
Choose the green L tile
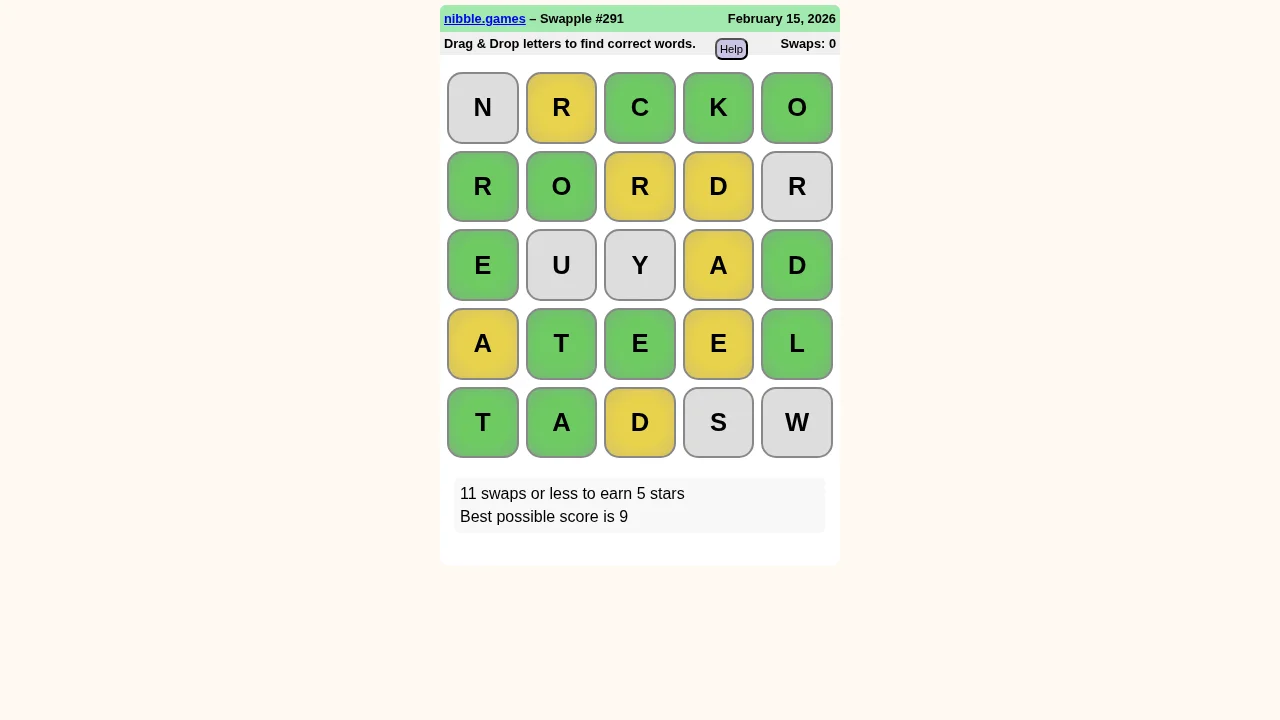(x=797, y=344)
